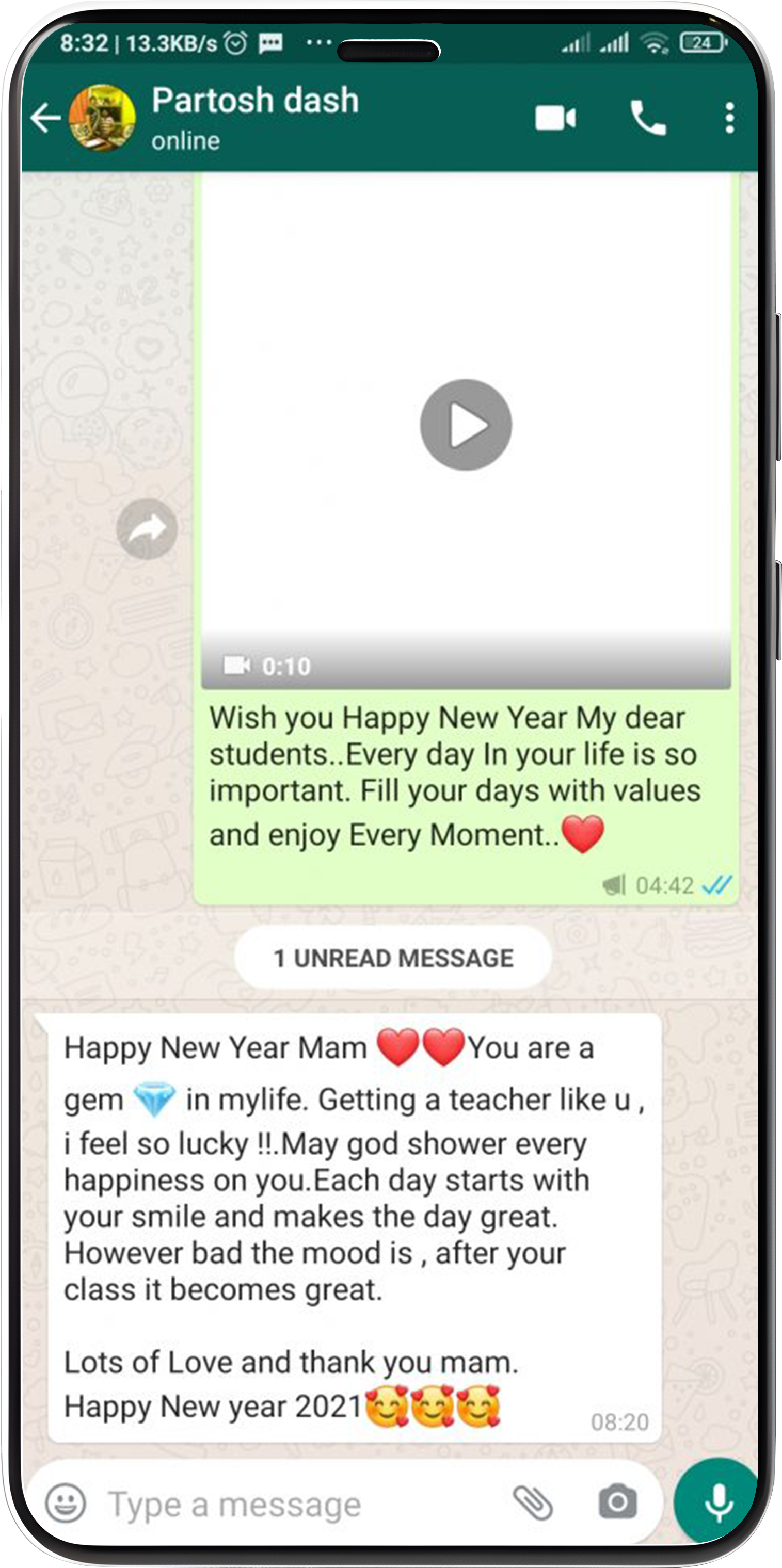Tap the voice message microphone button

[718, 1502]
